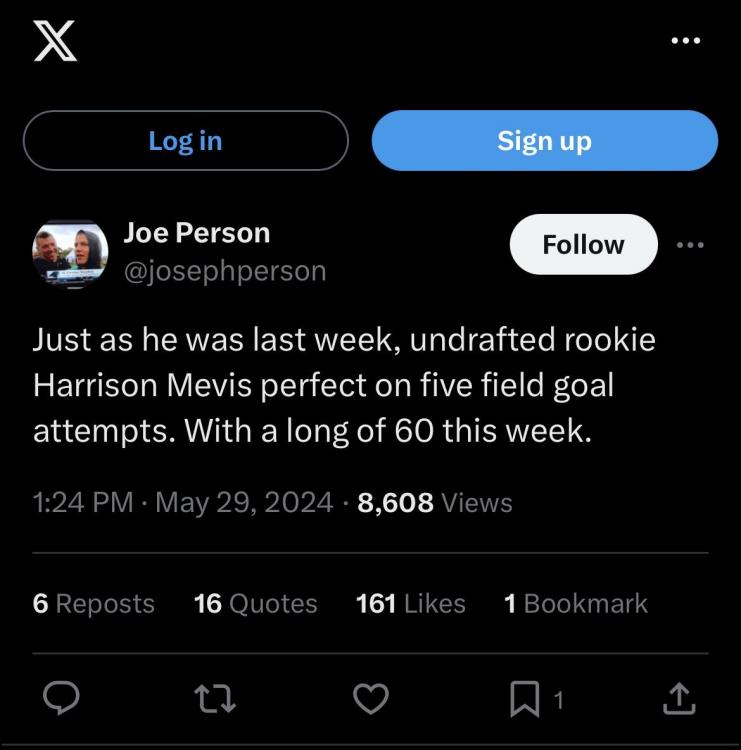Tap the Sign up button

(x=544, y=141)
